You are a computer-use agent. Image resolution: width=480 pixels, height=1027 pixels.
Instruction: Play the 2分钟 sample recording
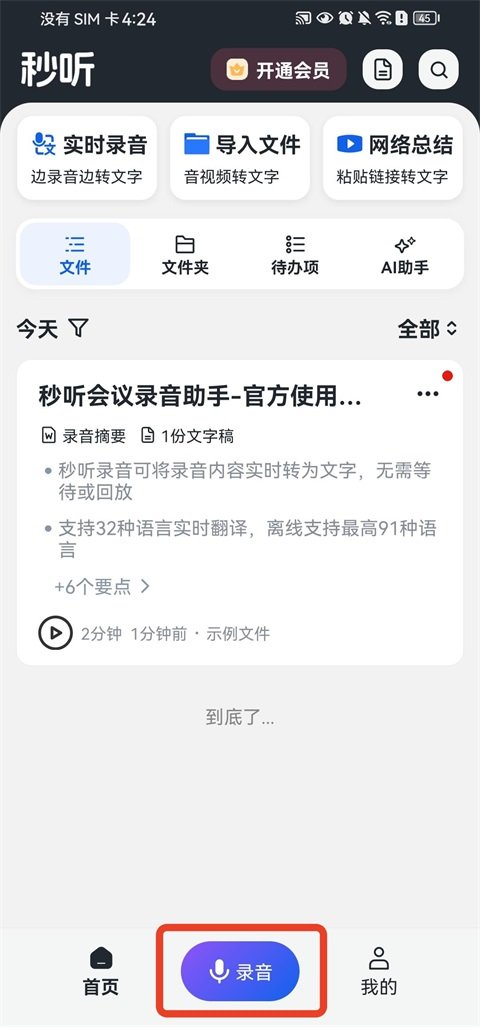(55, 633)
